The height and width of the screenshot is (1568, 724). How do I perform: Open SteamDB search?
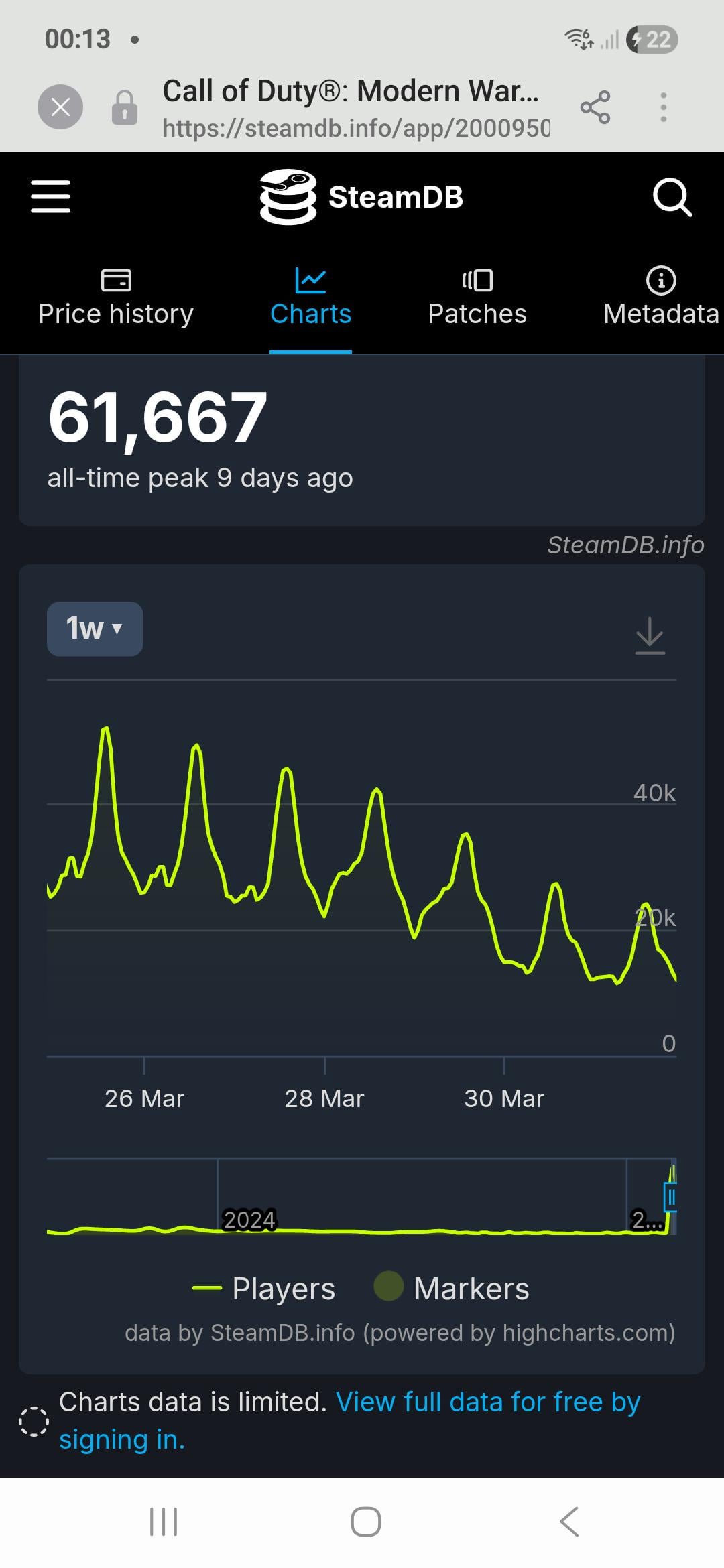672,196
